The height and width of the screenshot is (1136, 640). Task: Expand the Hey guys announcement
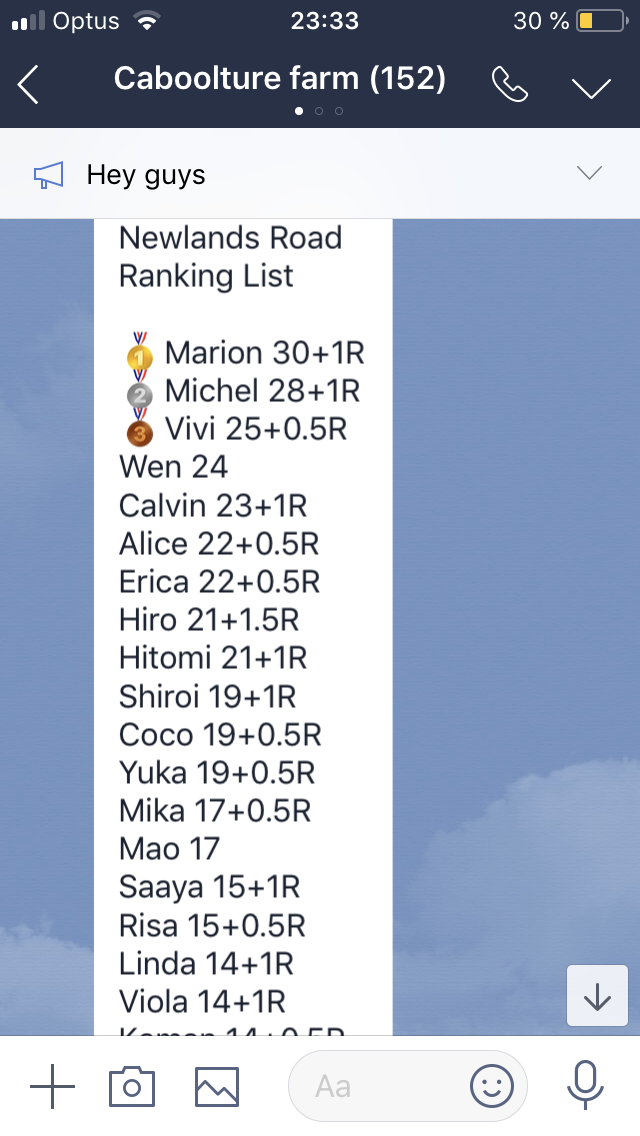pyautogui.click(x=589, y=172)
